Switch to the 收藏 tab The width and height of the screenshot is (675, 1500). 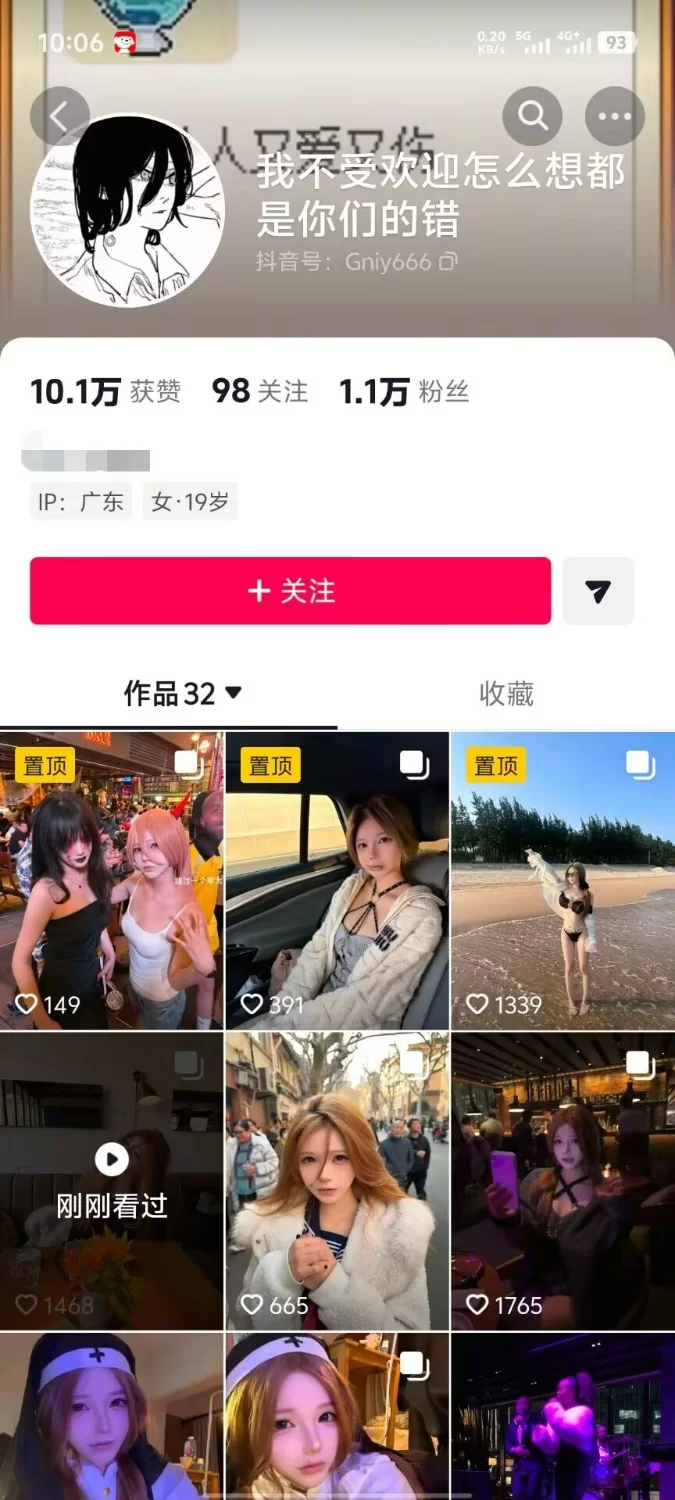pos(506,693)
